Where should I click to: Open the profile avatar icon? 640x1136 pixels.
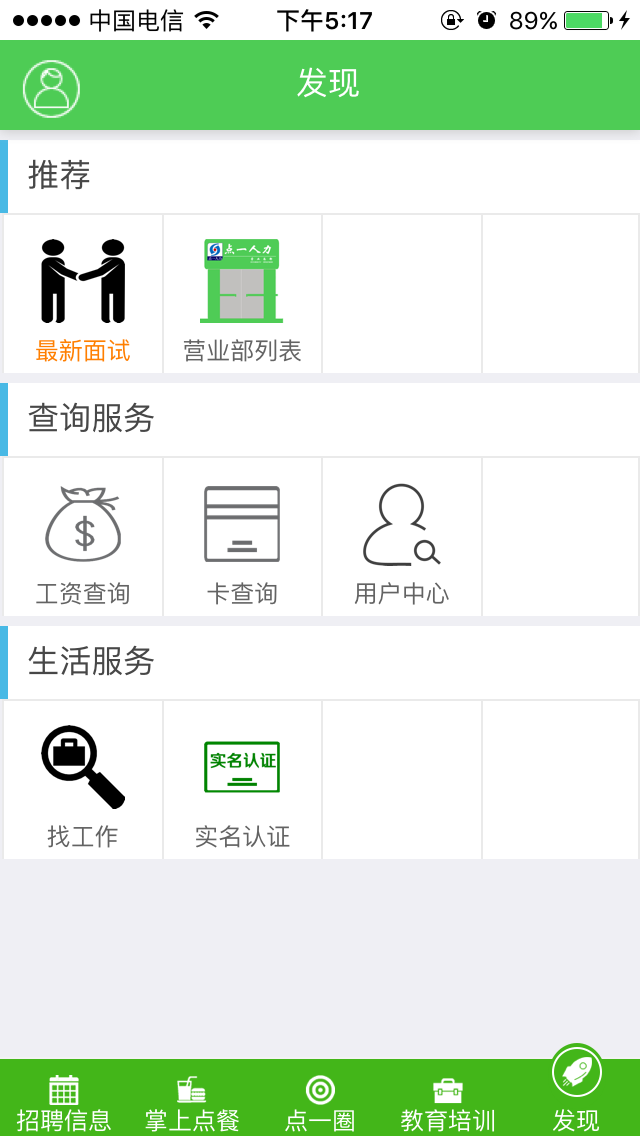pyautogui.click(x=51, y=88)
